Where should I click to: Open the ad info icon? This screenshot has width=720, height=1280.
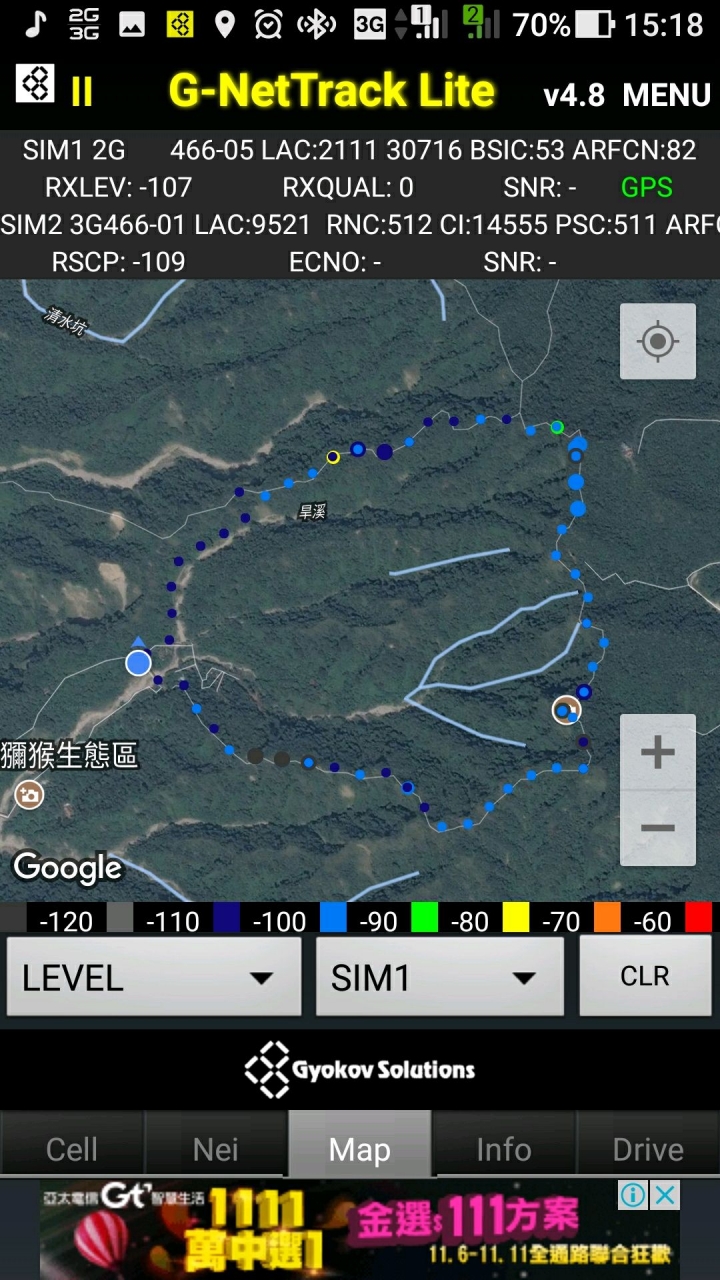633,1195
